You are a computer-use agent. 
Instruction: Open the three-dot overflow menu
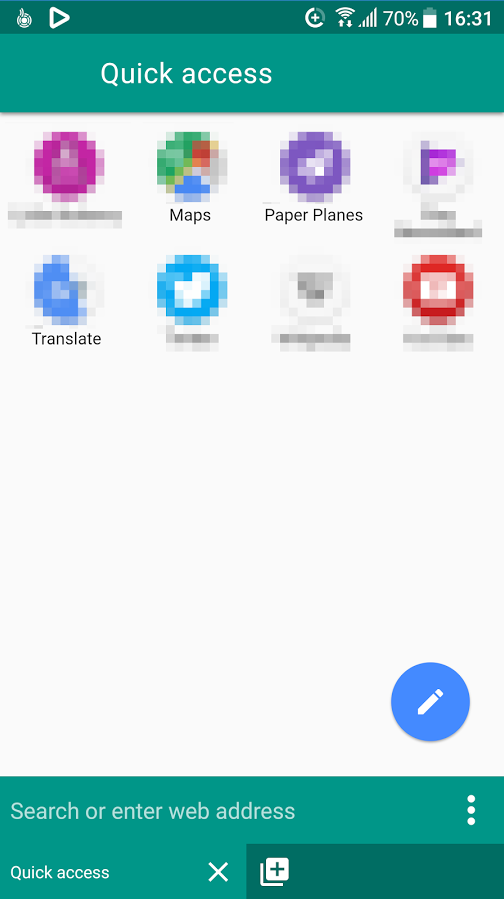click(471, 810)
